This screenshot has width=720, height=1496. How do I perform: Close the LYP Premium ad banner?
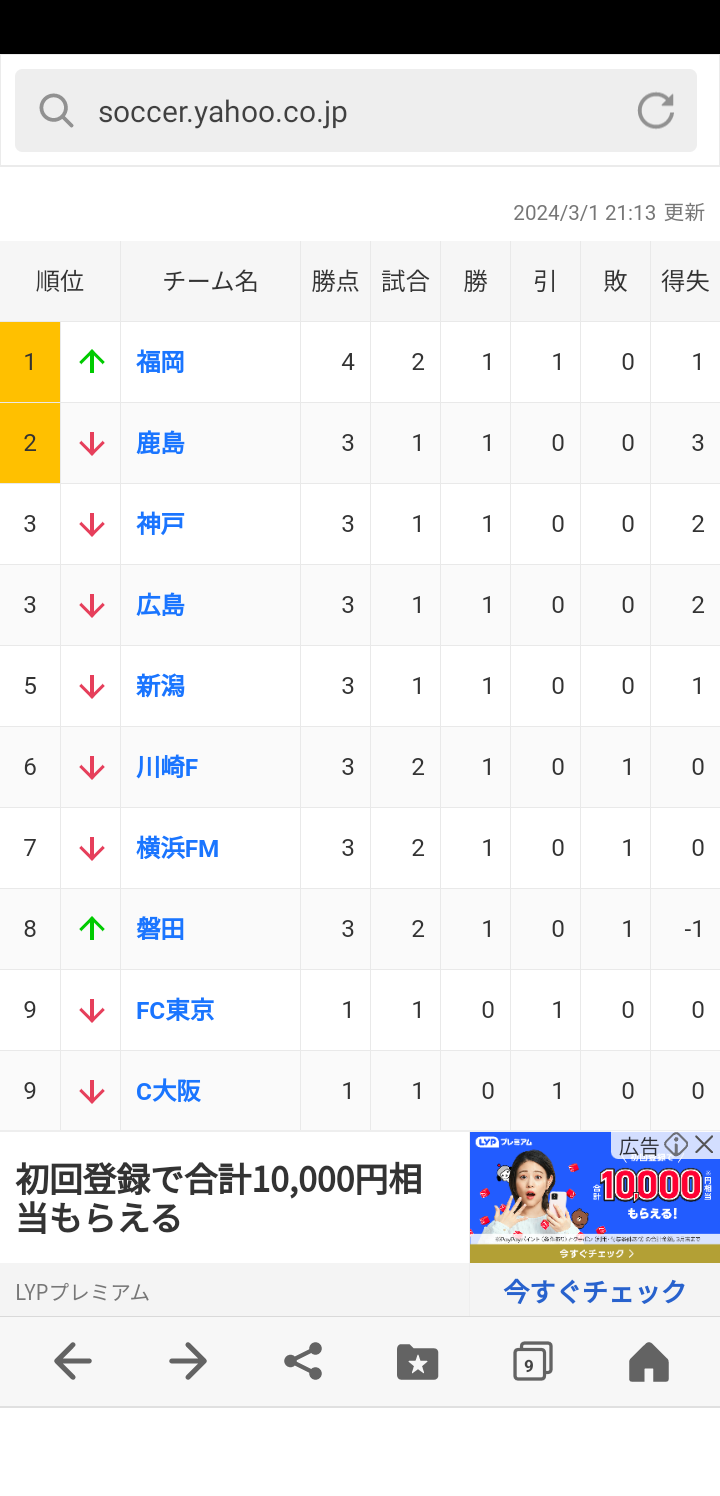click(704, 1145)
